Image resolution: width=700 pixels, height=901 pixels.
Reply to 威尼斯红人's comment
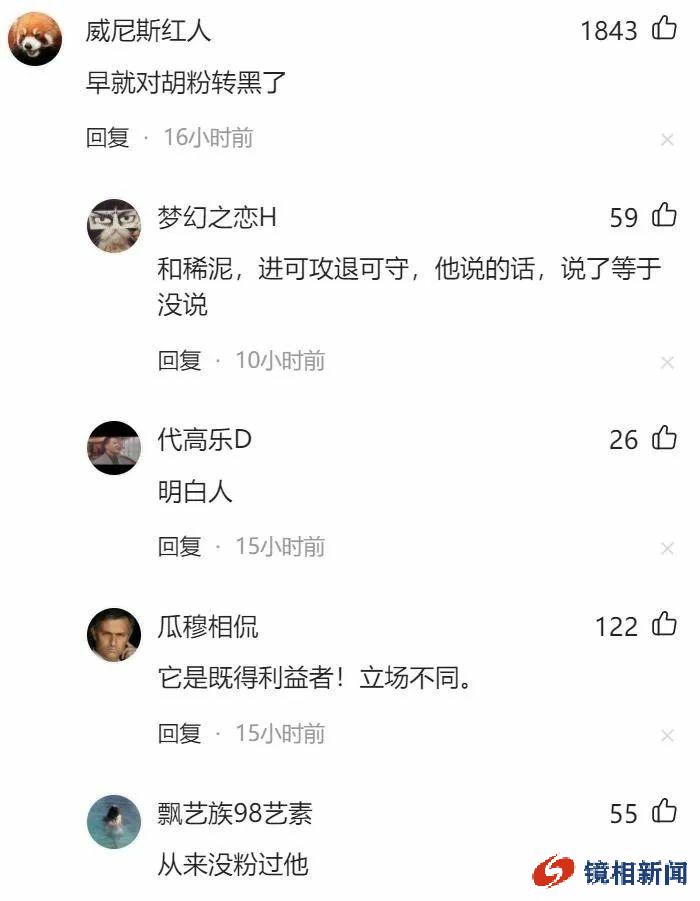click(108, 138)
